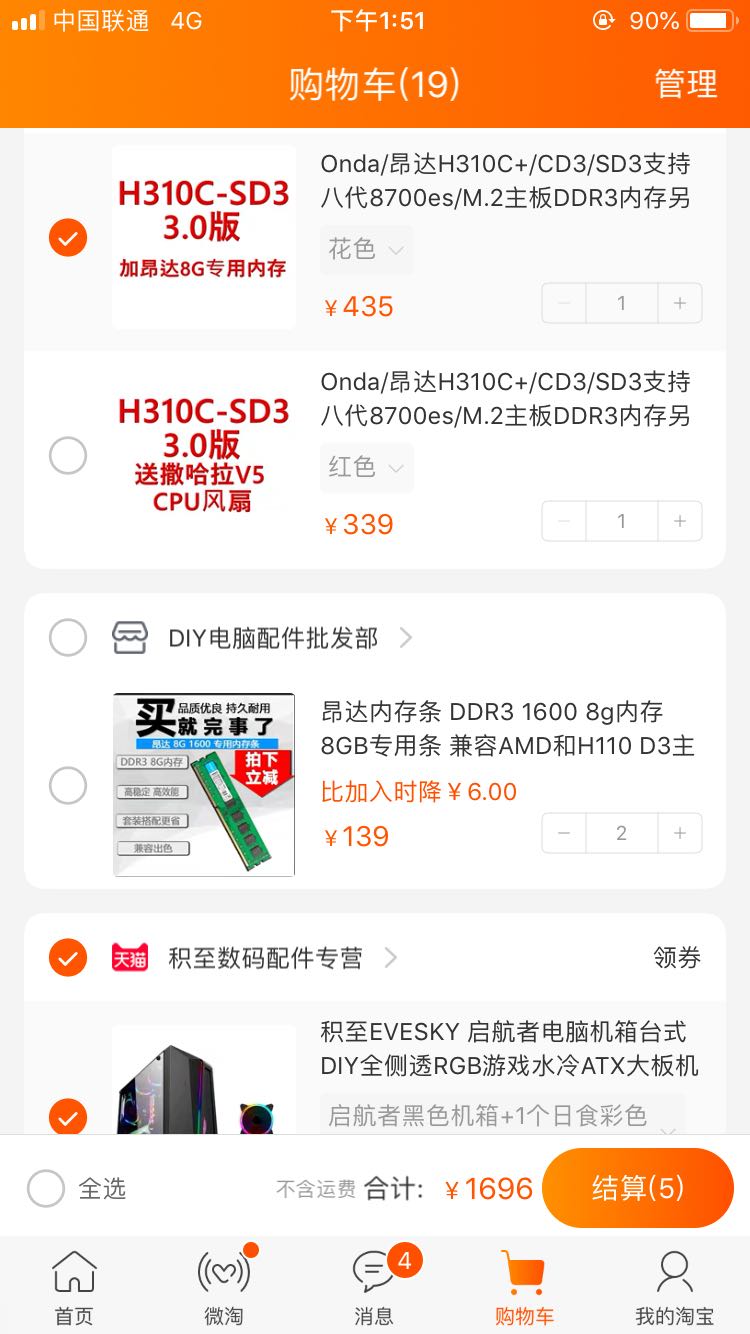Increase quantity of the ¥435 motherboard
The height and width of the screenshot is (1334, 750).
click(x=680, y=303)
